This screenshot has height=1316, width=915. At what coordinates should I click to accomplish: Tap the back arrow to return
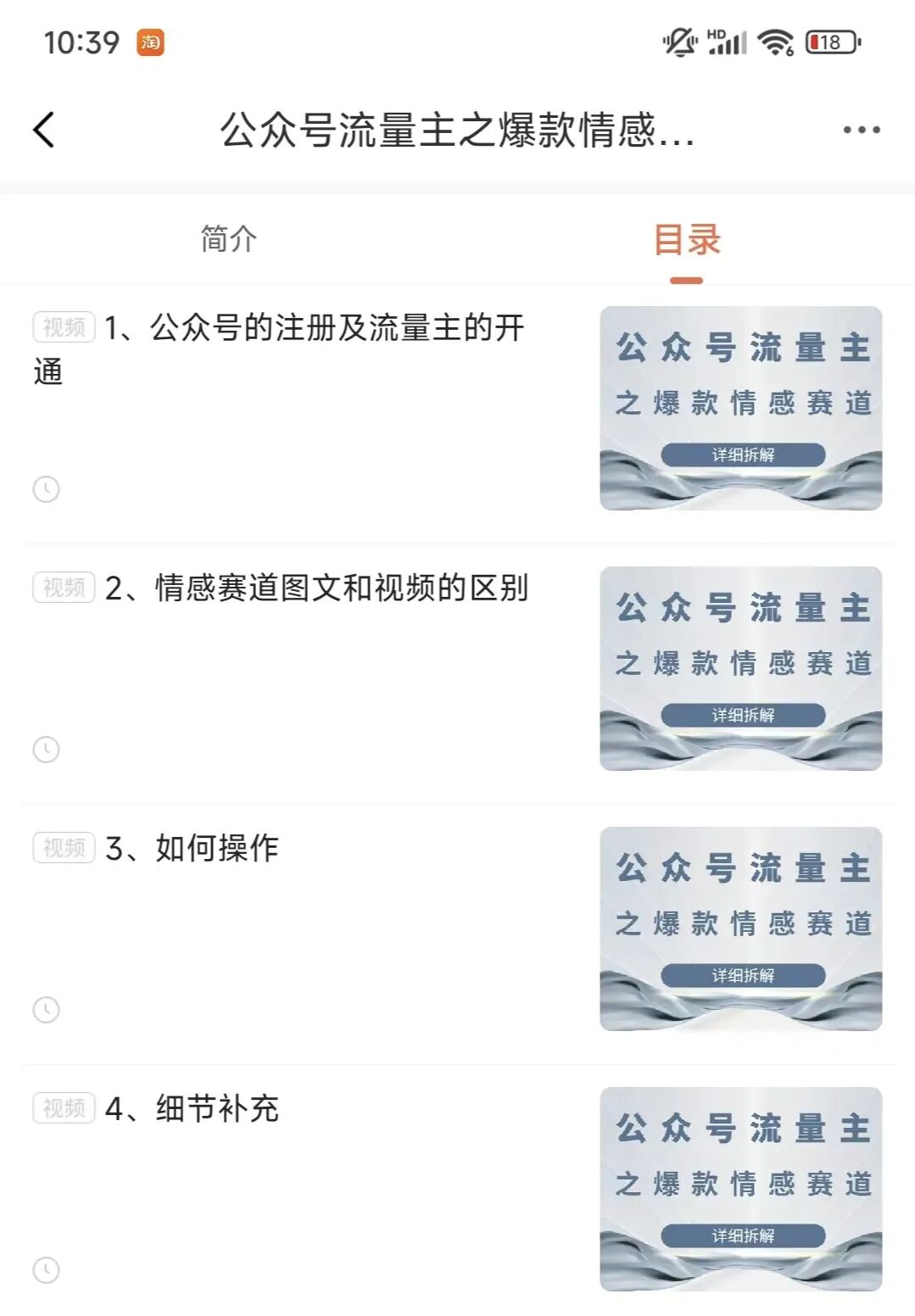[x=42, y=130]
